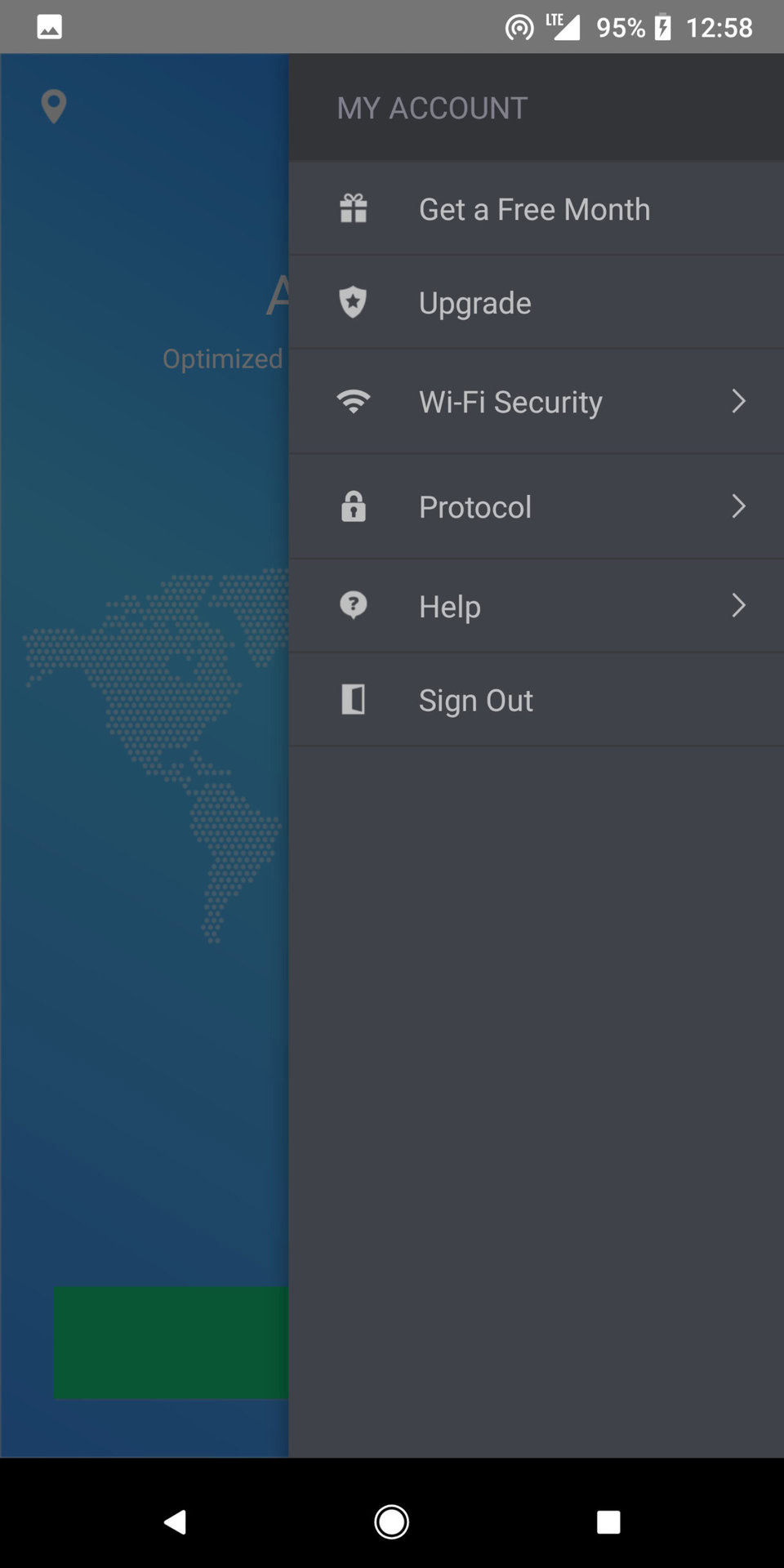Select the Upgrade option
Screen dimensions: 784x1568
point(536,303)
